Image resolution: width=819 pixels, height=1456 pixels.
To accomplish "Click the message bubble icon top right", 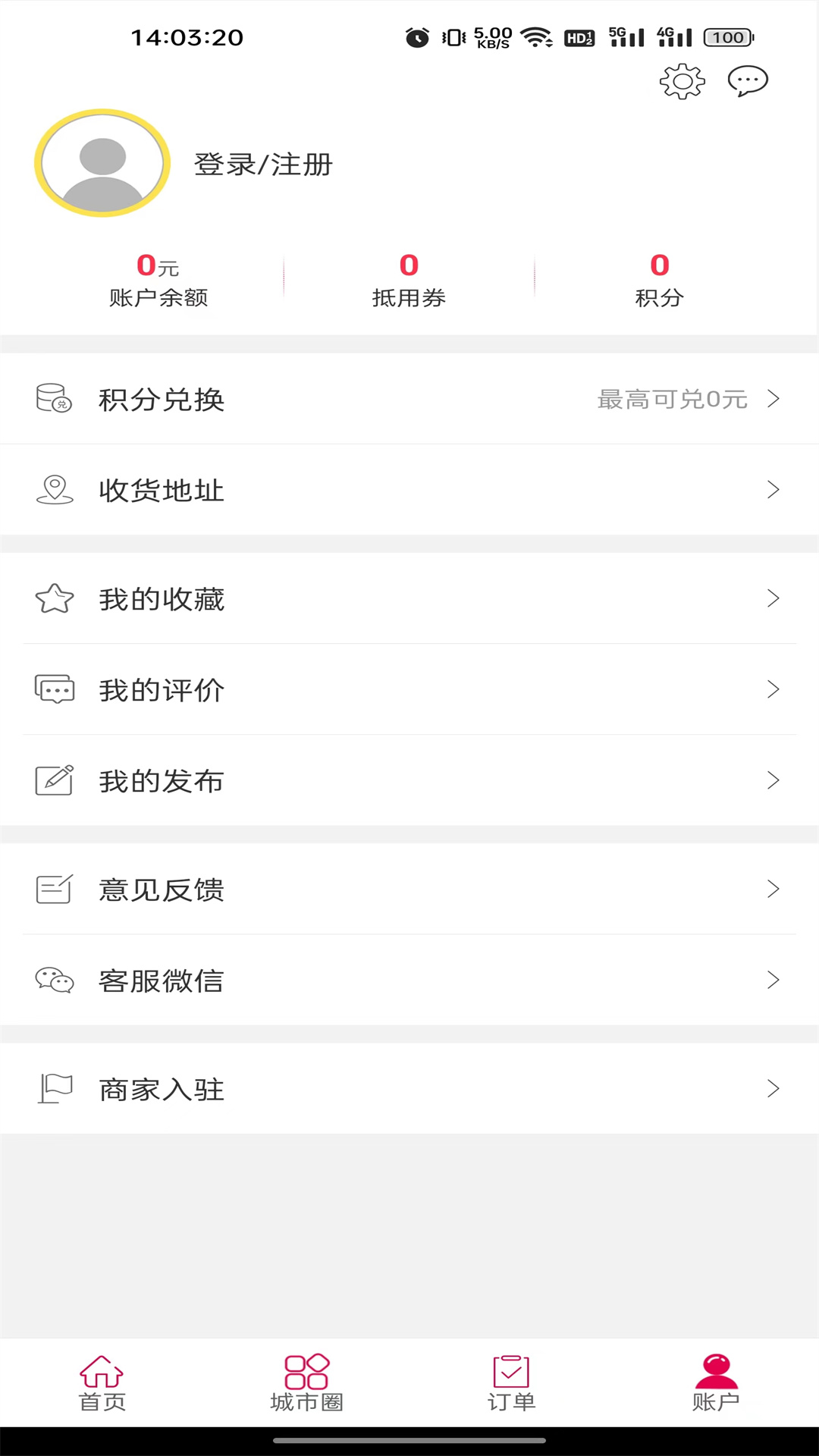I will point(747,82).
